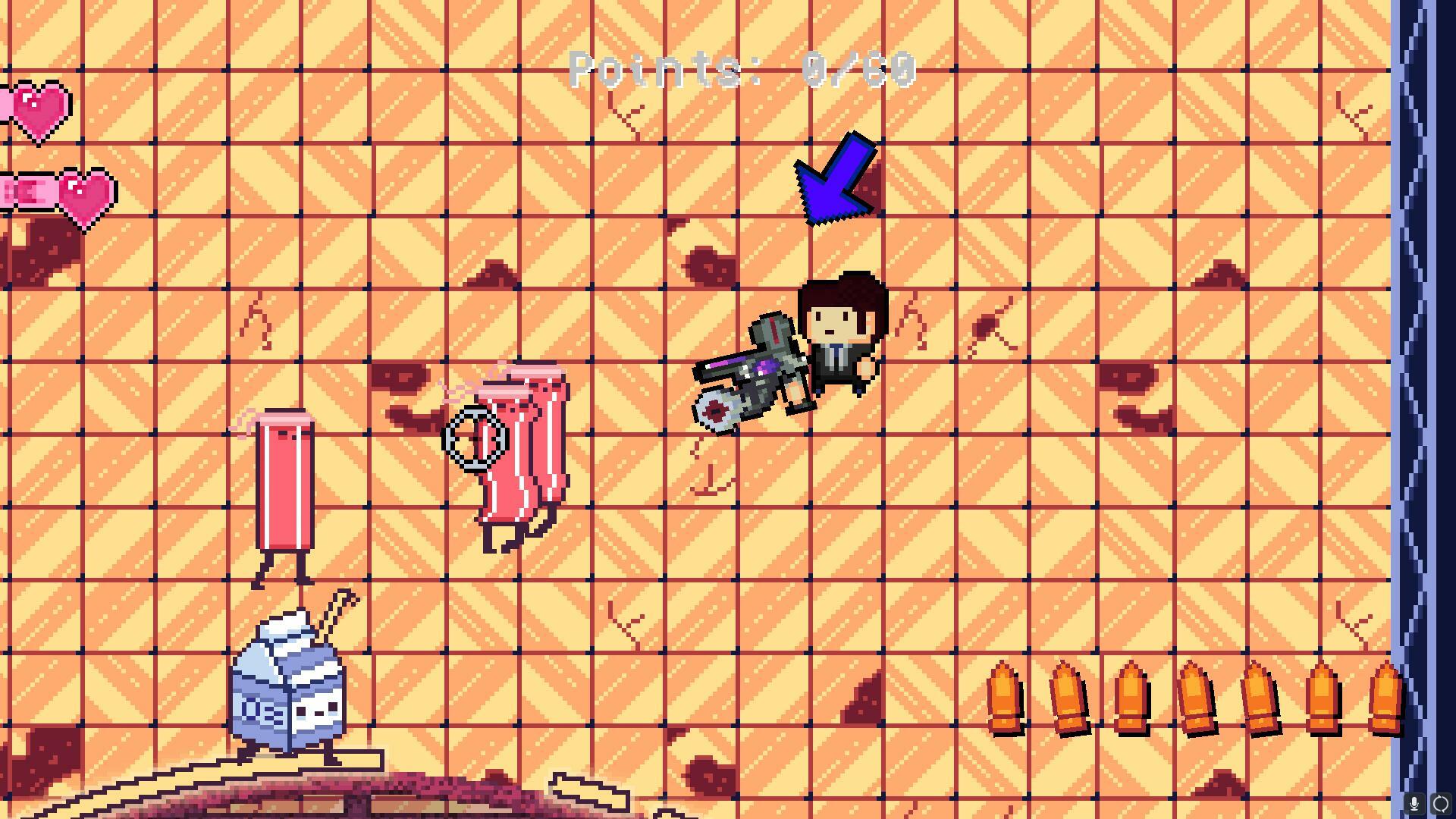
Task: Tap the microphone icon
Action: tap(1414, 803)
